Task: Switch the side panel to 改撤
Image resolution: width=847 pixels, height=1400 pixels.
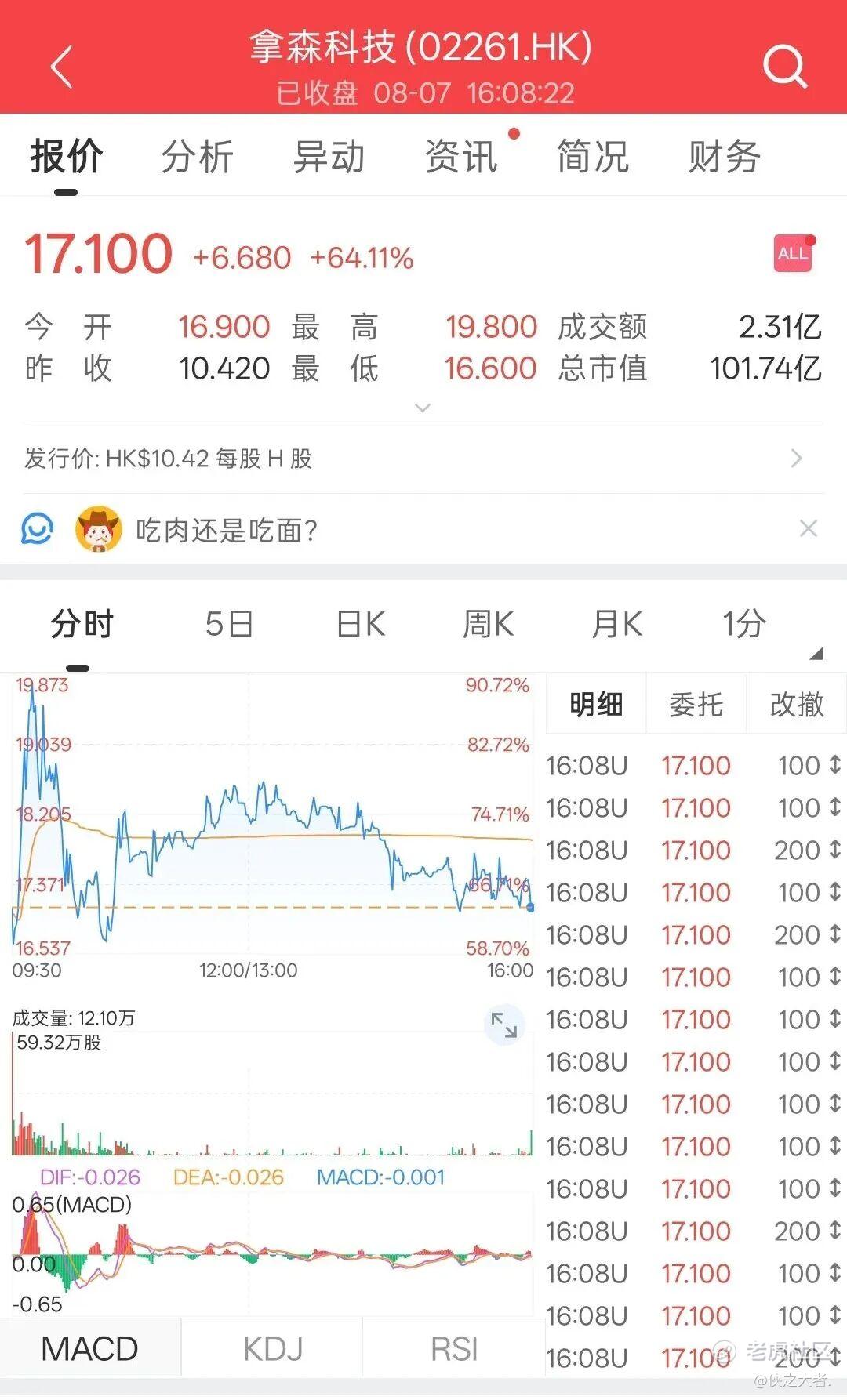Action: point(797,704)
